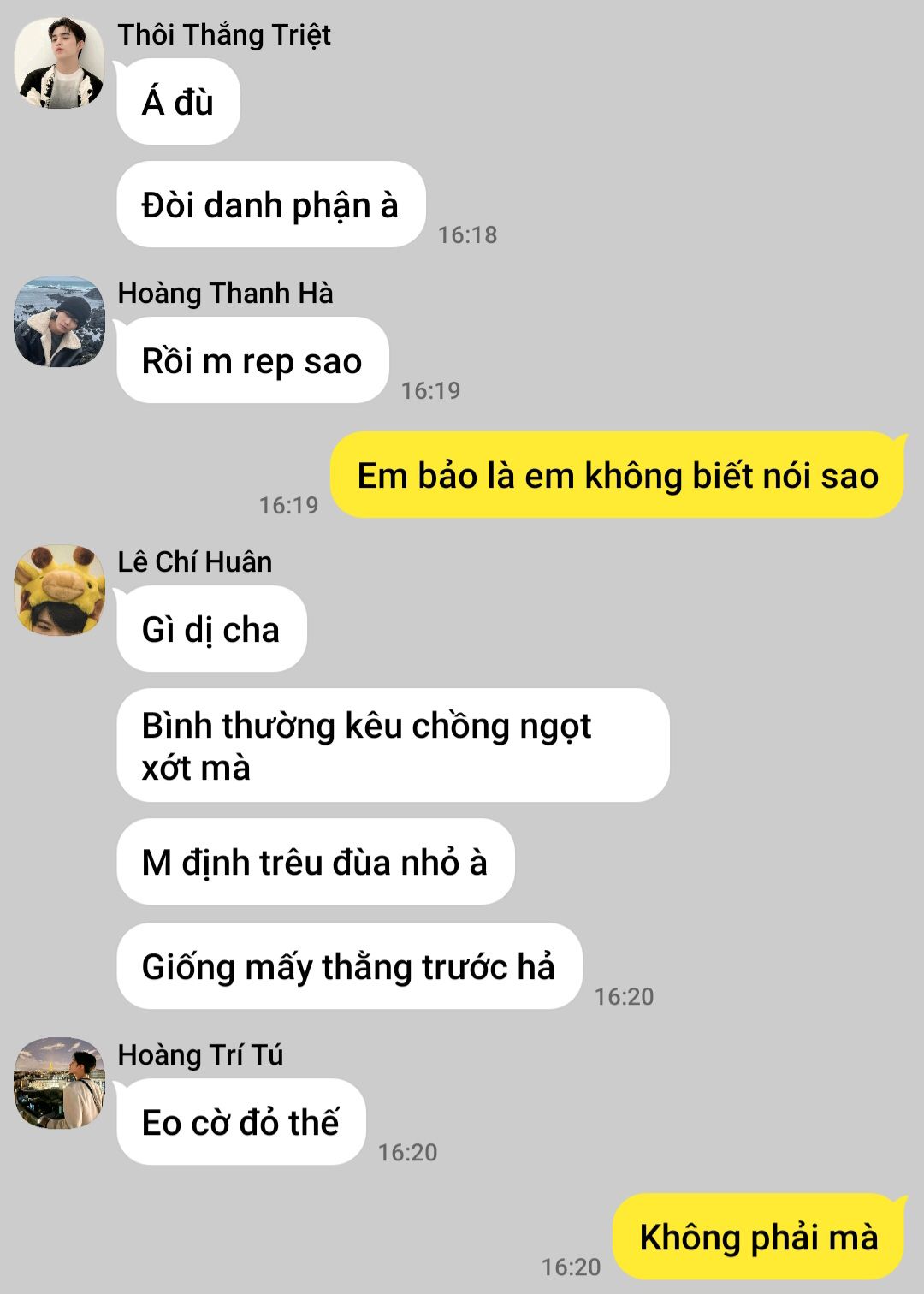Open Hoàng Trí Tú's profile avatar
The height and width of the screenshot is (1294, 924).
point(59,1083)
